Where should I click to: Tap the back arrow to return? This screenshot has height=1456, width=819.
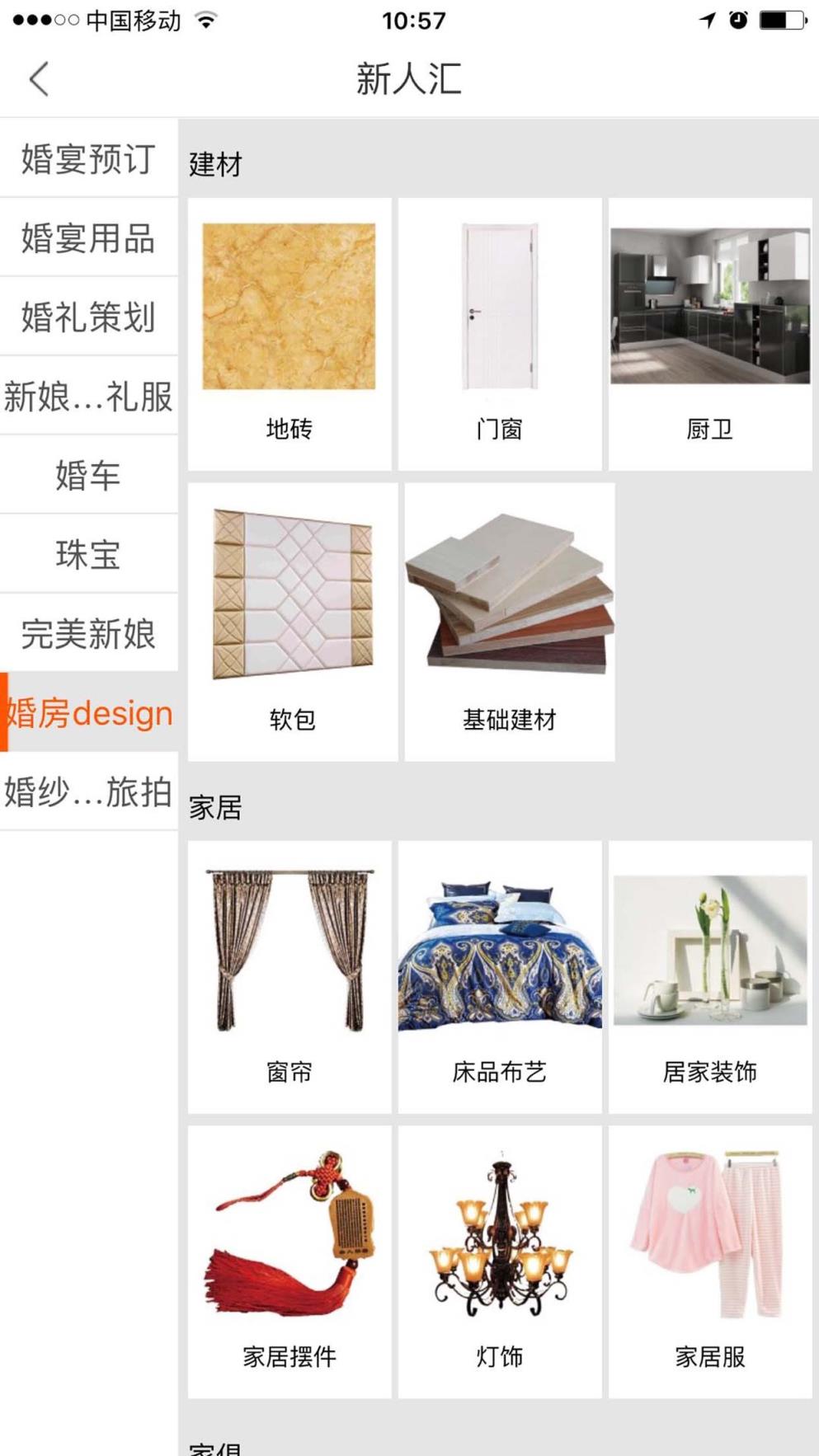[37, 80]
